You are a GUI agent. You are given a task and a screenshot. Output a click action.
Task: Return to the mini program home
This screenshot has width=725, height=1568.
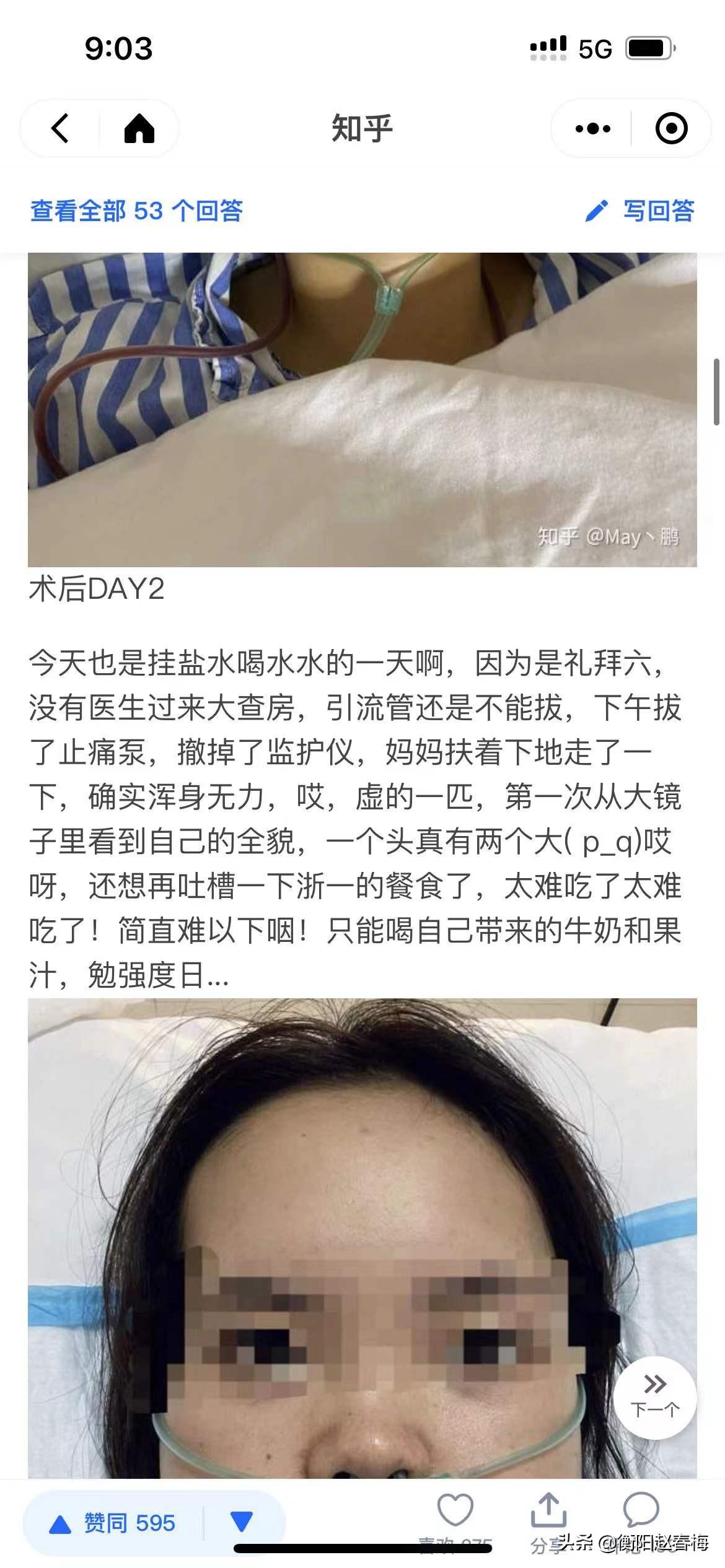139,128
